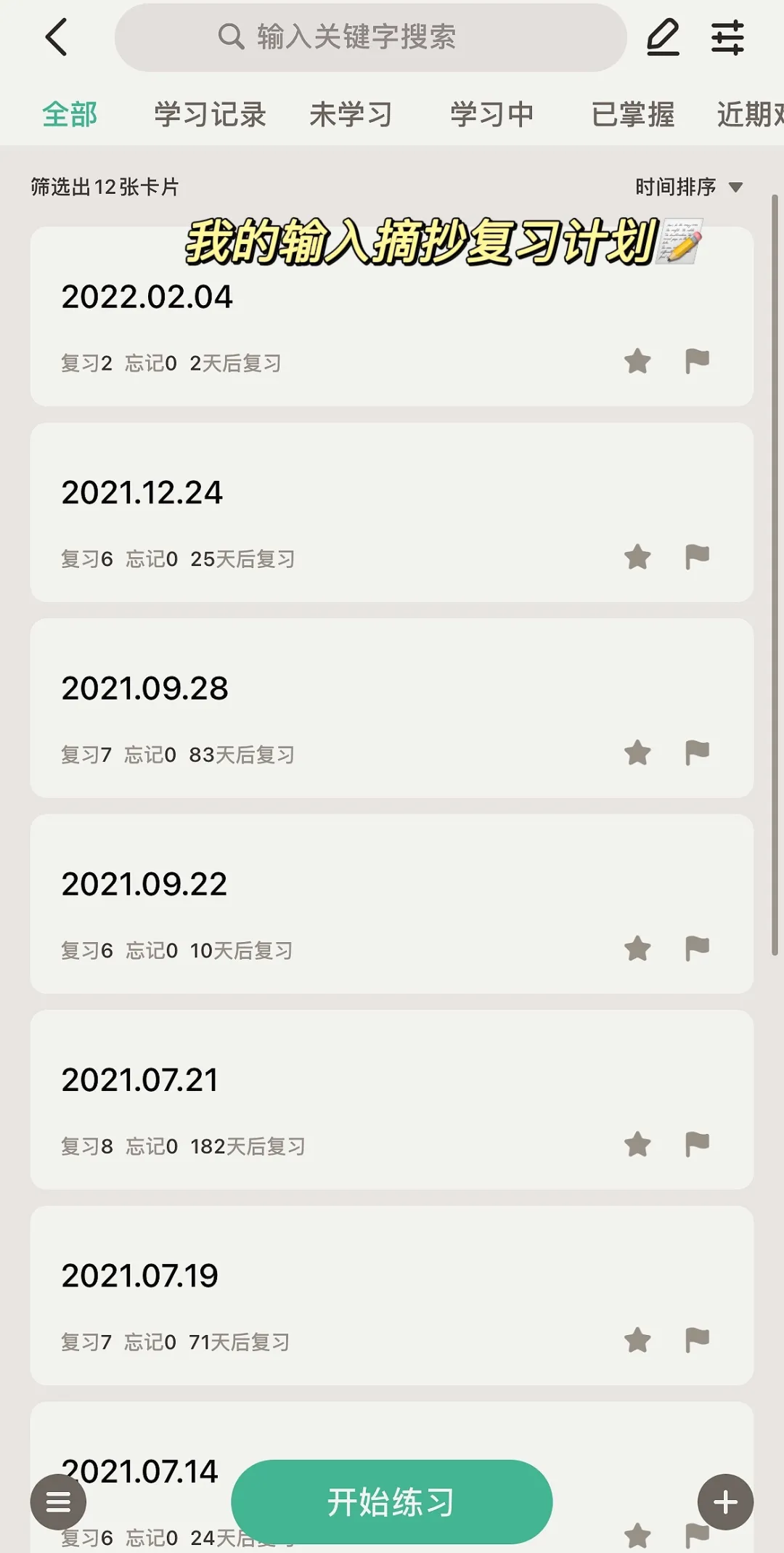Switch to the 未学习 tab

[354, 114]
